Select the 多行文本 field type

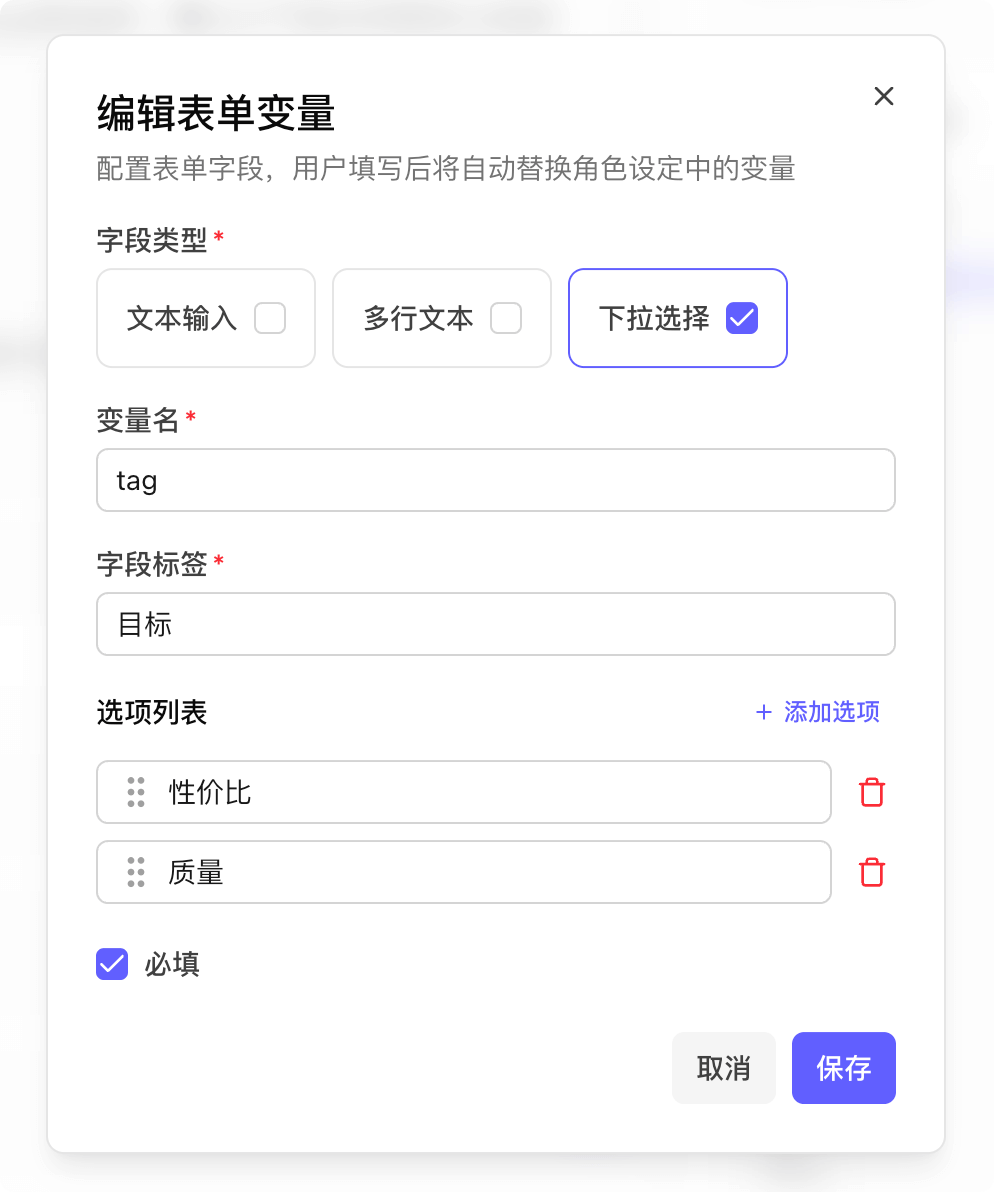441,318
